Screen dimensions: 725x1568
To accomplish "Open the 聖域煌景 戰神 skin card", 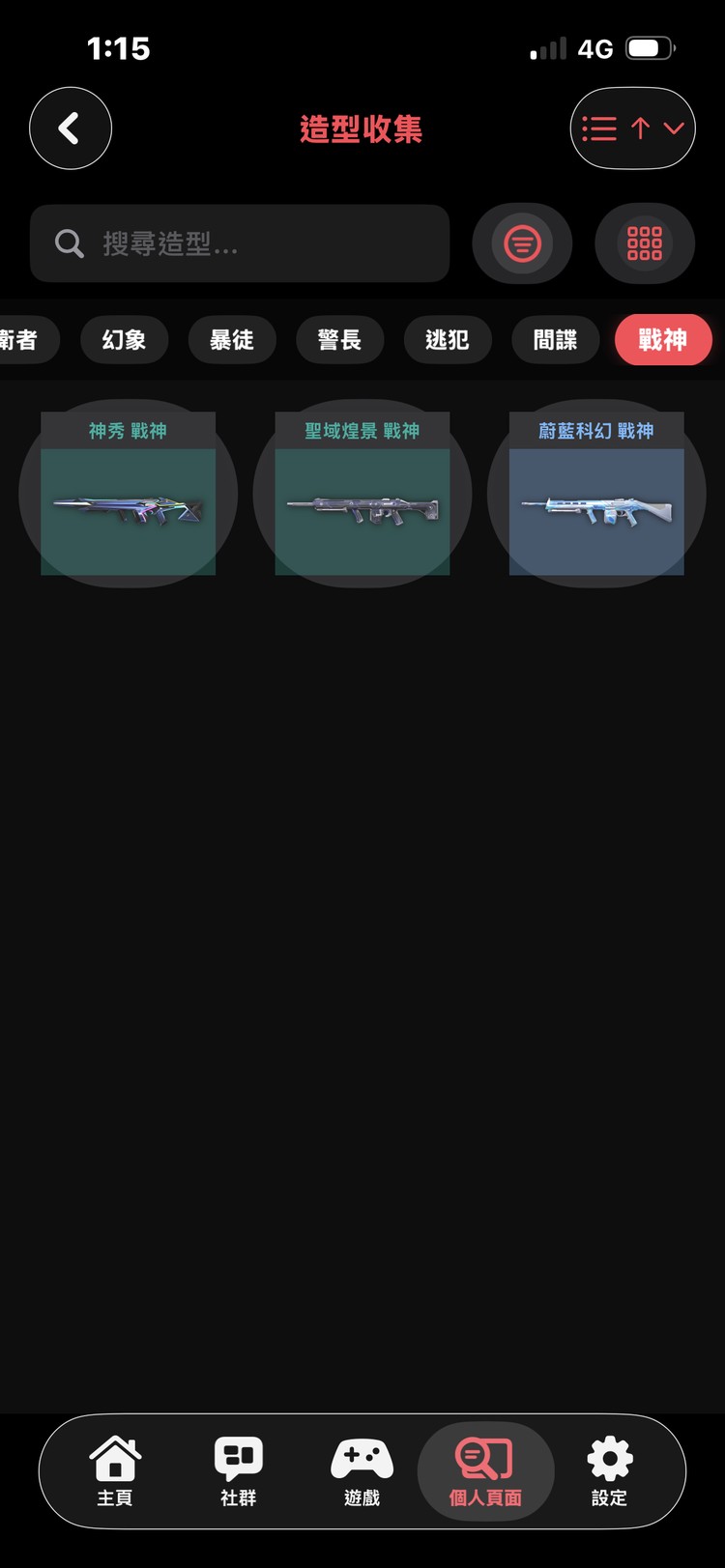I will (362, 494).
